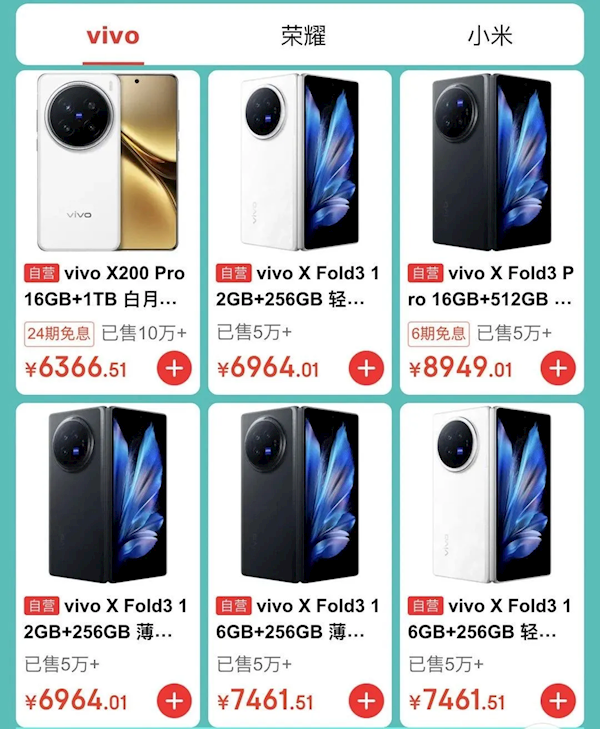Add the black ¥7461.51 X Fold3 to cart

point(366,701)
